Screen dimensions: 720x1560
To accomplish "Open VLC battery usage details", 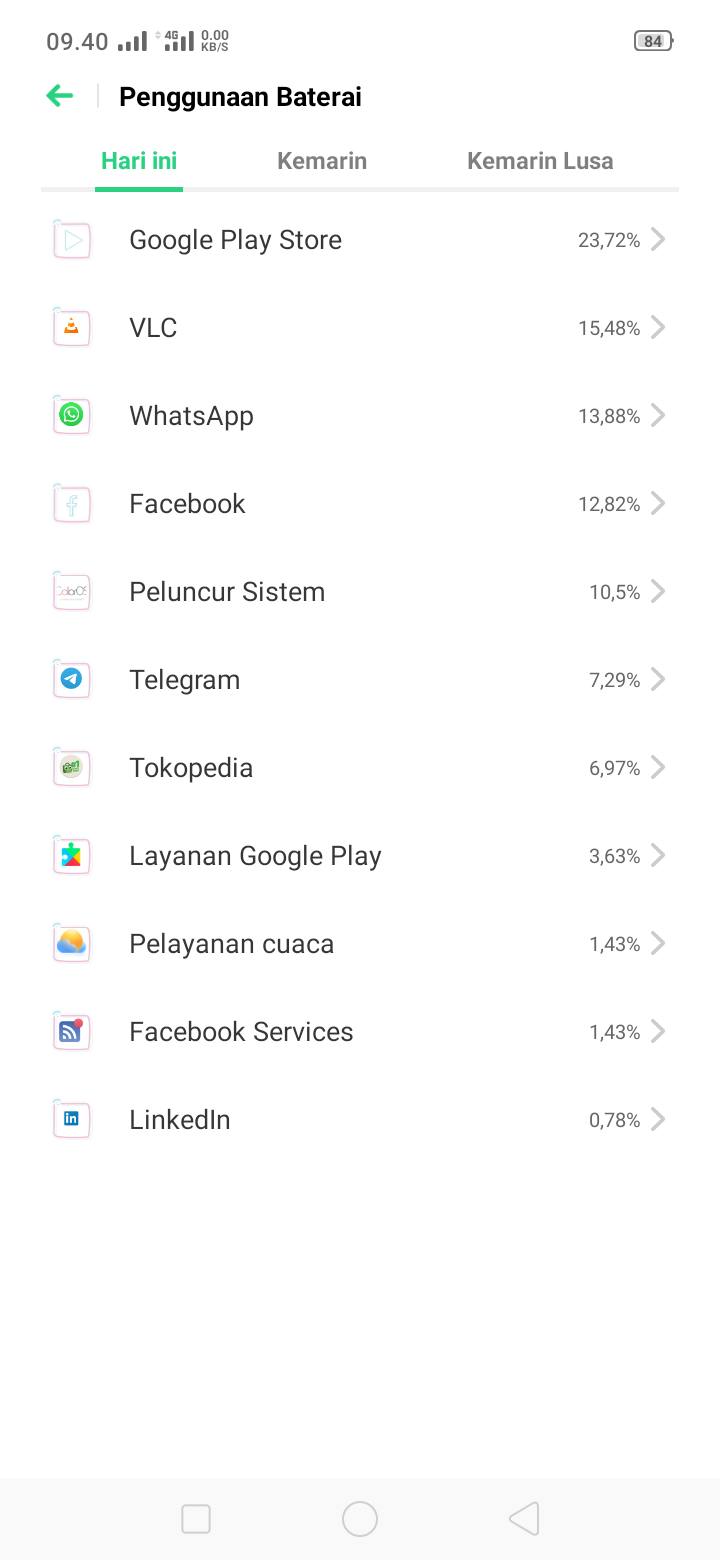I will point(360,328).
